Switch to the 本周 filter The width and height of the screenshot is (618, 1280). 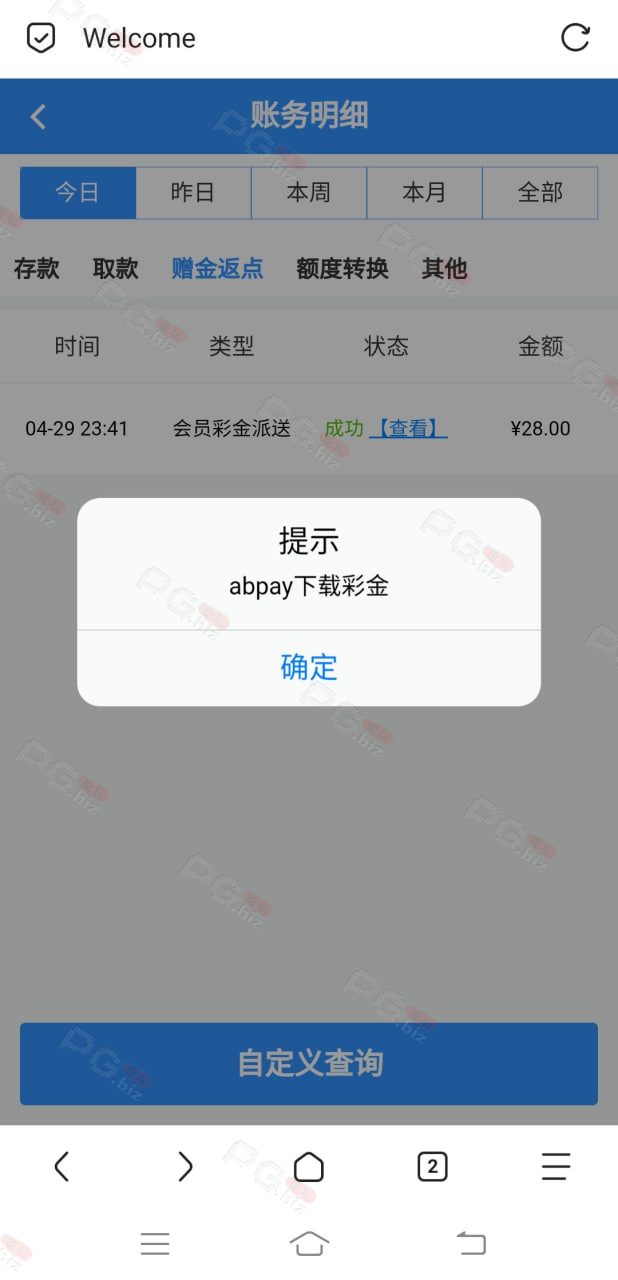click(x=309, y=192)
